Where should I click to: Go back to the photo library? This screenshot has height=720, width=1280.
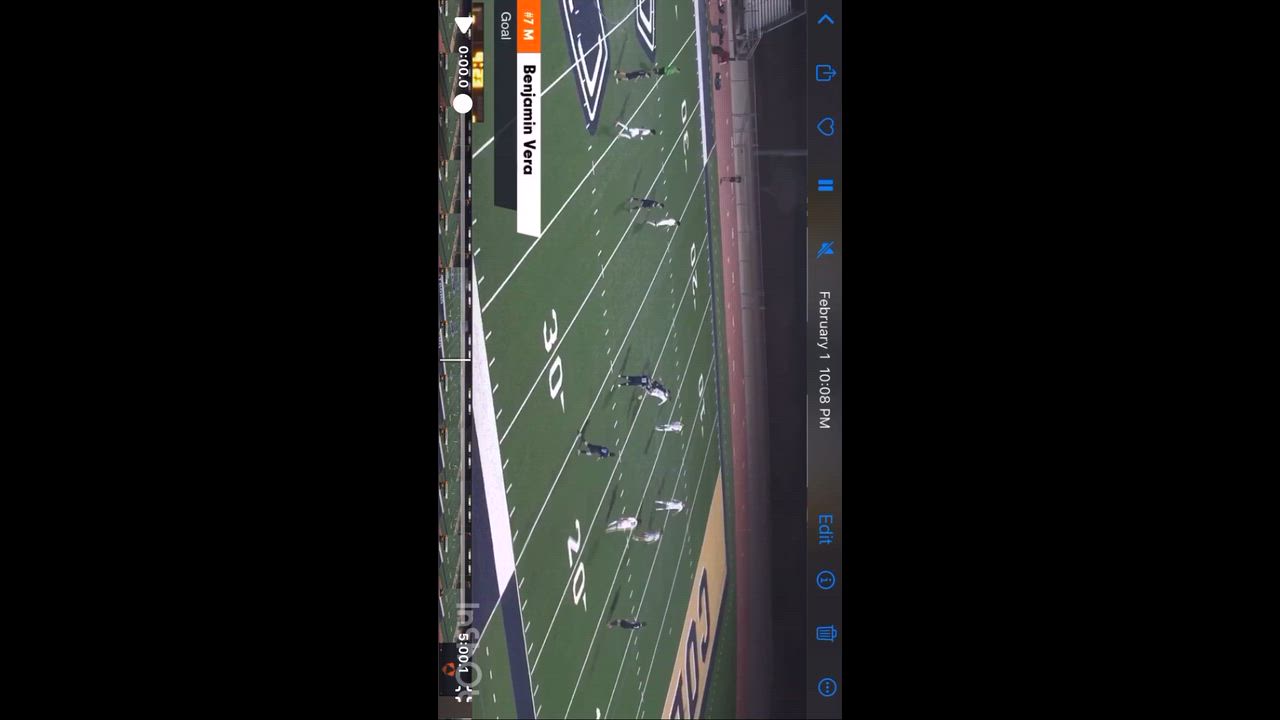(x=825, y=19)
